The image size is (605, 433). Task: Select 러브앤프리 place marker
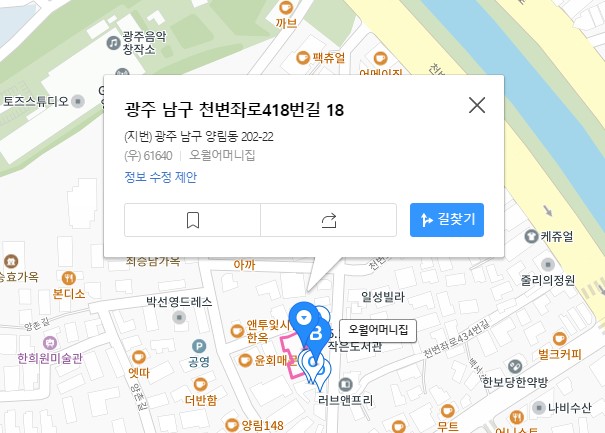pos(345,385)
